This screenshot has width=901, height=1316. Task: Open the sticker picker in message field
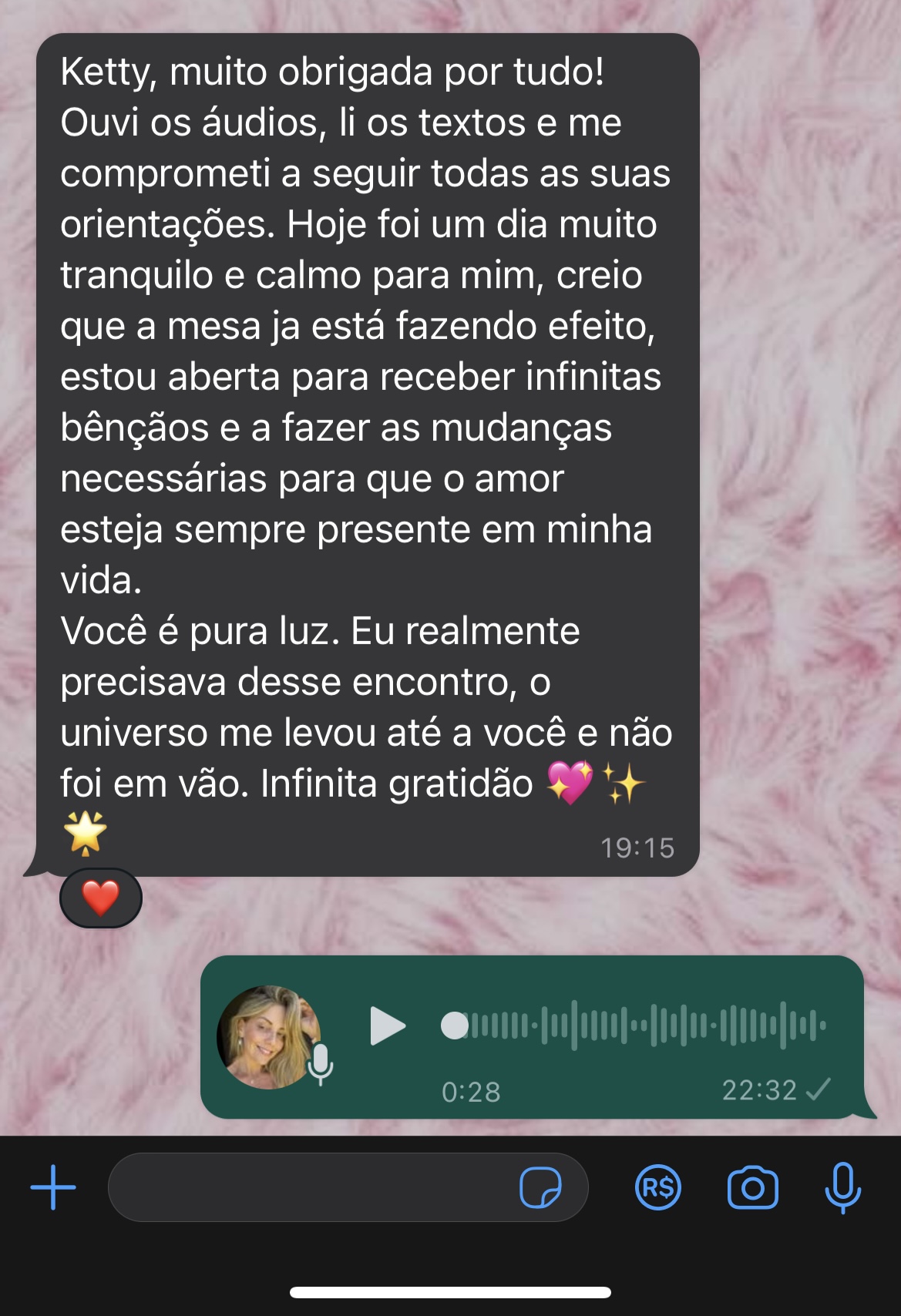(x=540, y=1187)
